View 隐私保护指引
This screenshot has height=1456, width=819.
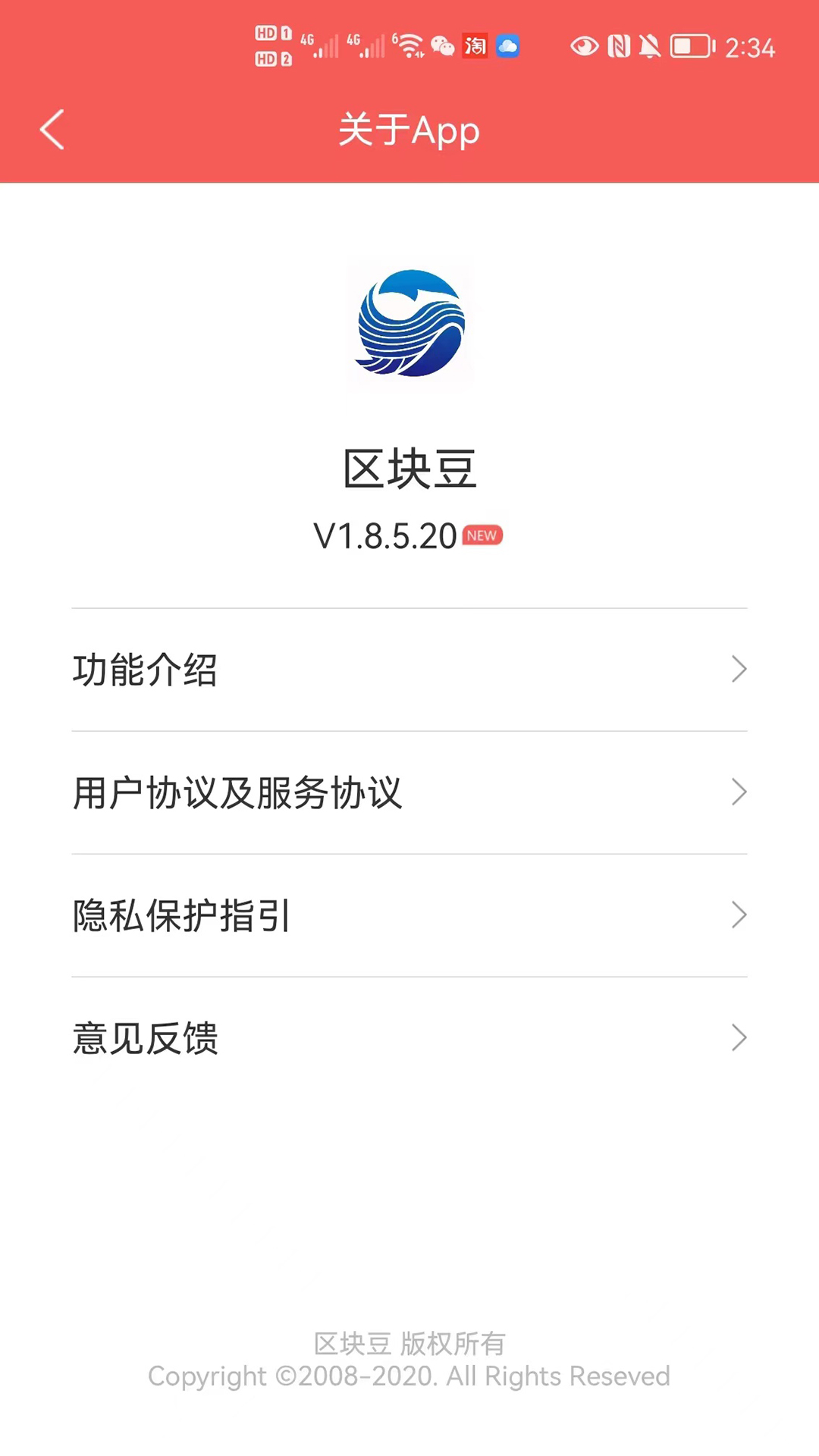[409, 915]
